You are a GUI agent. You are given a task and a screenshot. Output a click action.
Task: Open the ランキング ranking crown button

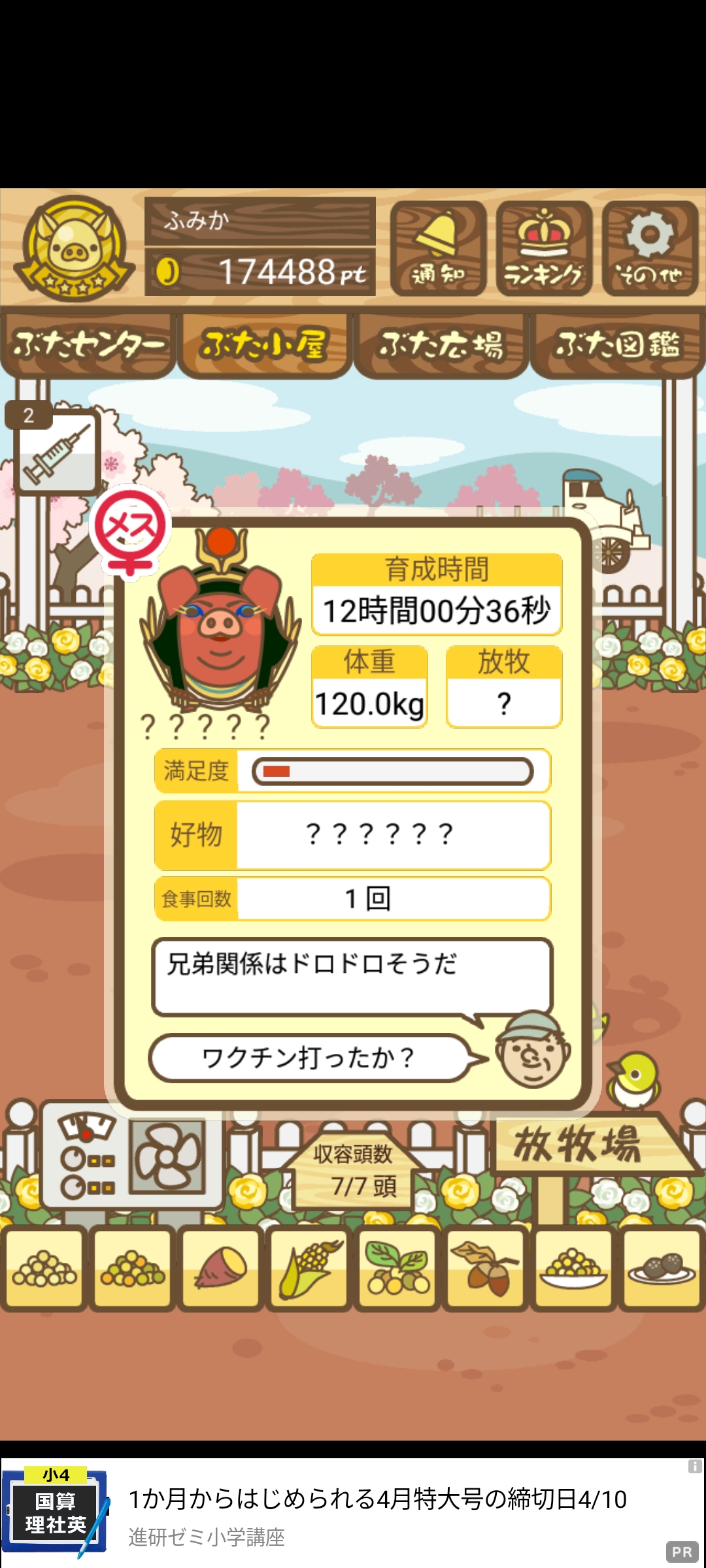pos(544,249)
